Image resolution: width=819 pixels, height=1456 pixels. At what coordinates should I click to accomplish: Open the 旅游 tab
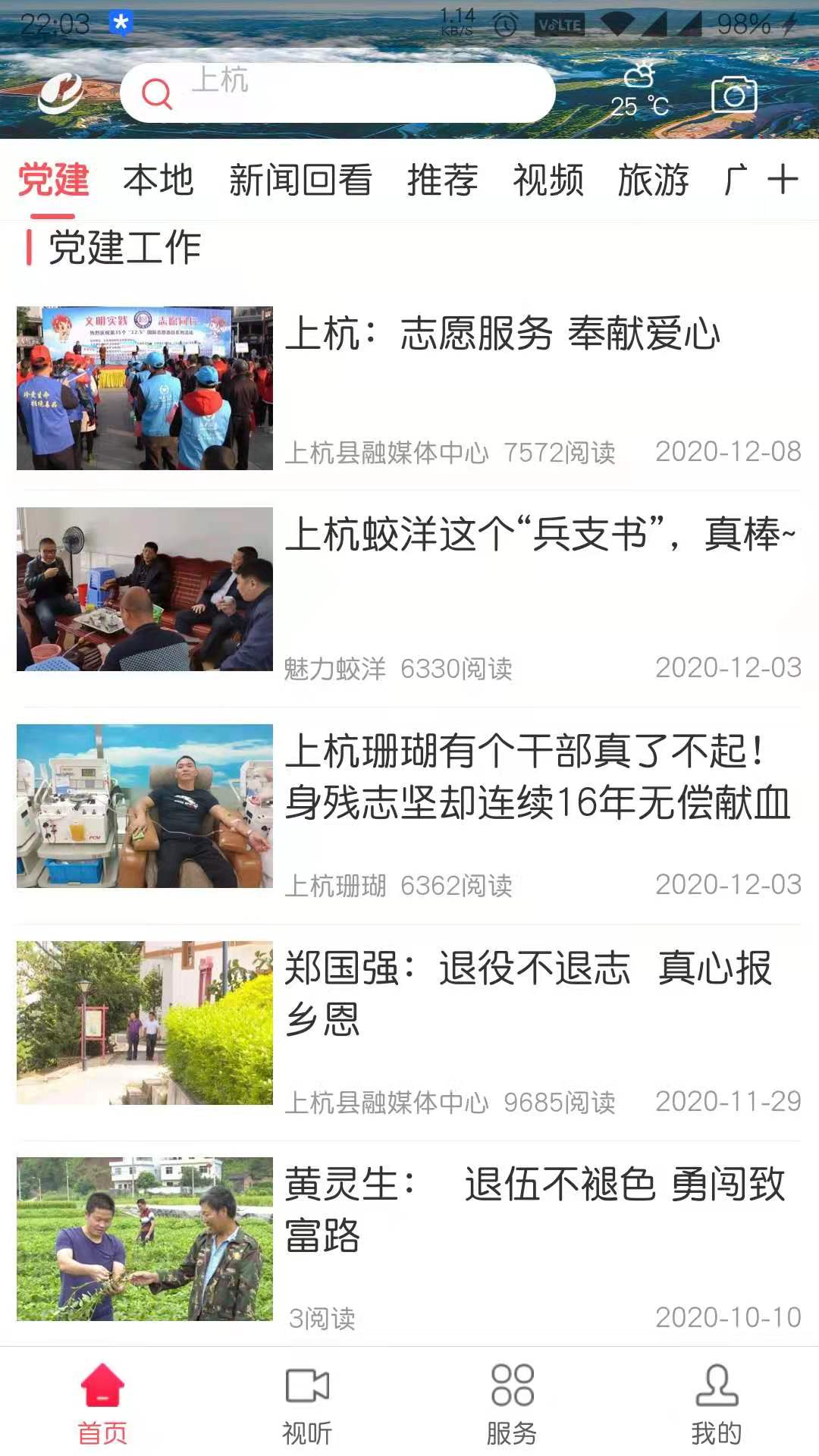653,180
